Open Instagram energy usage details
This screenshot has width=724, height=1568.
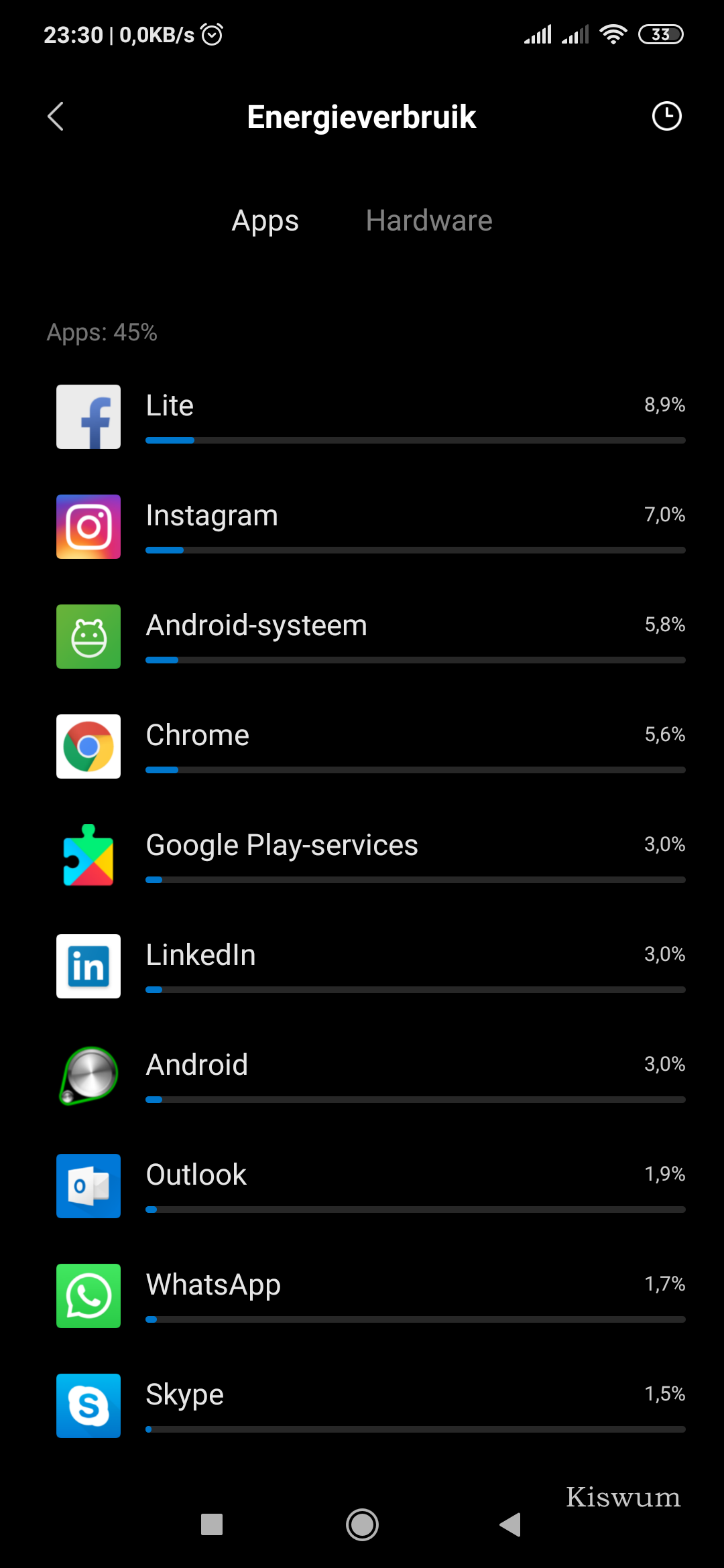point(362,527)
